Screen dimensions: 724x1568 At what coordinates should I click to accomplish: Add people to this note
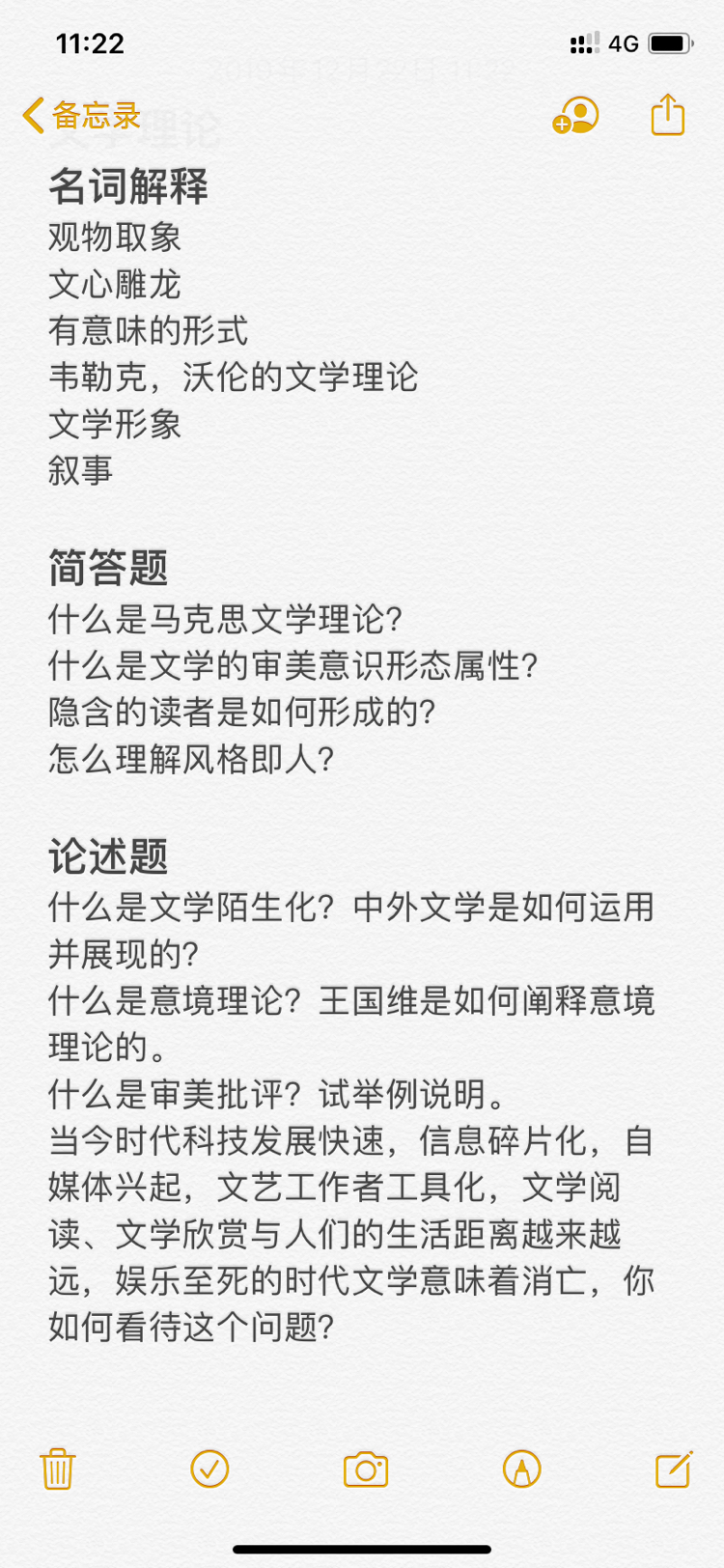tap(576, 116)
